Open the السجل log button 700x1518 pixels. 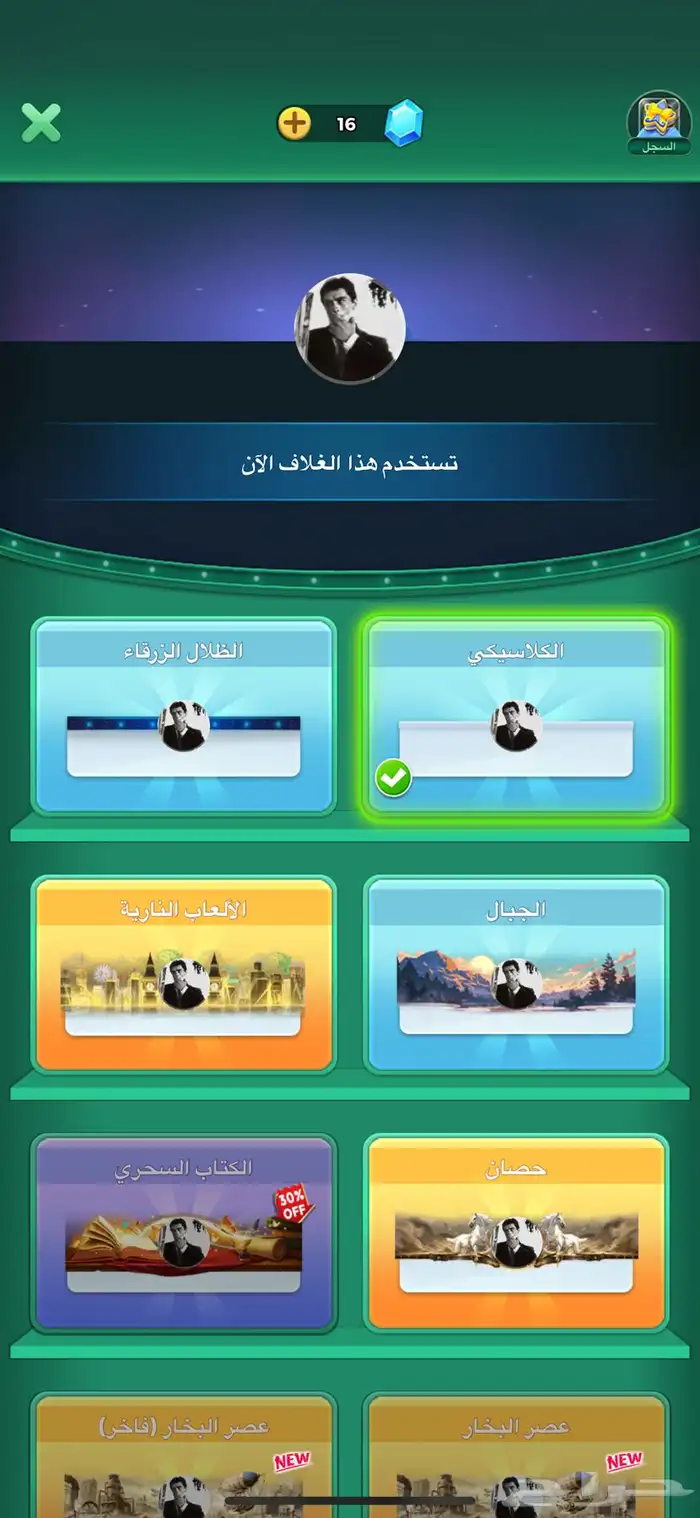658,123
